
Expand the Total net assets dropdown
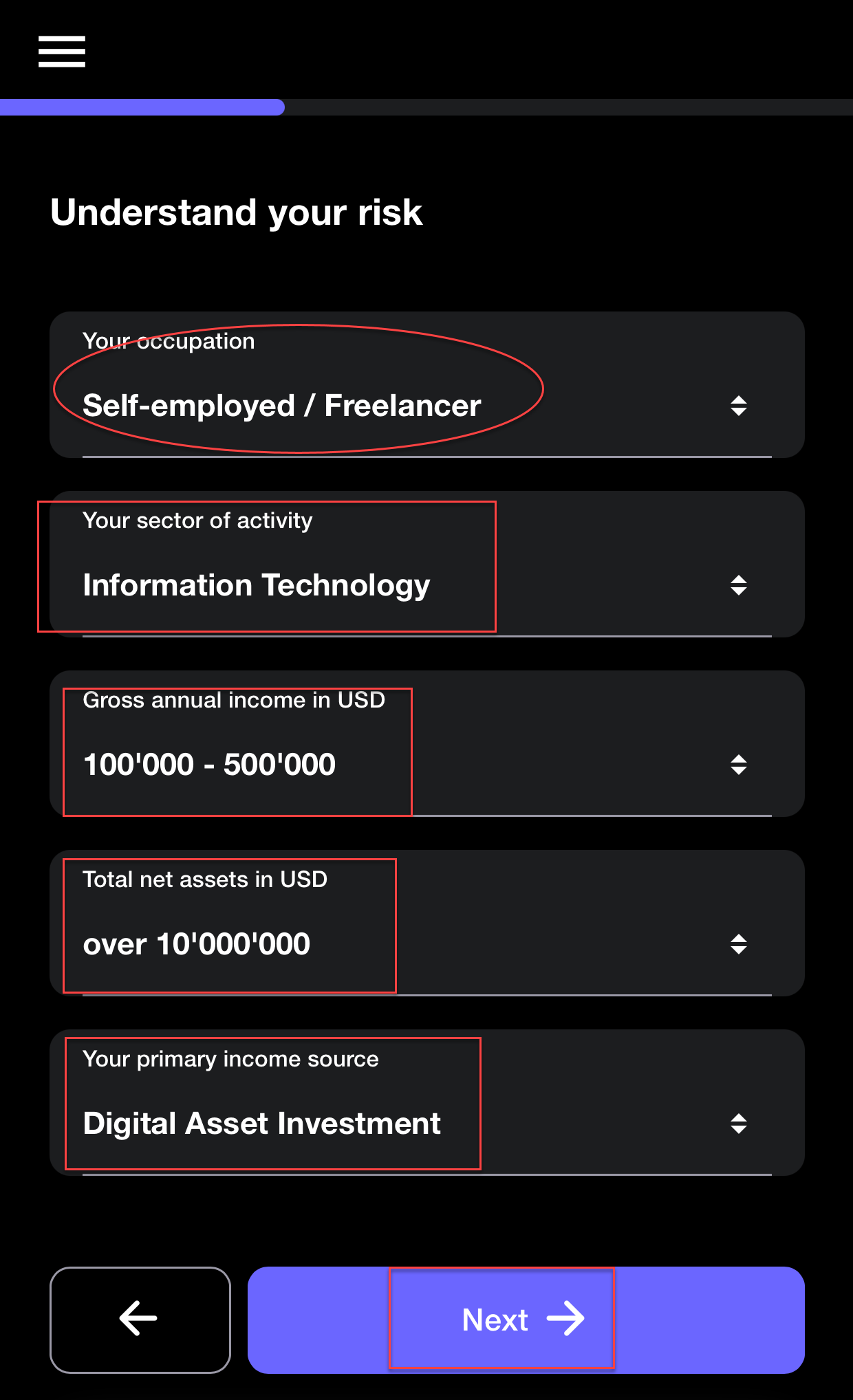(427, 923)
